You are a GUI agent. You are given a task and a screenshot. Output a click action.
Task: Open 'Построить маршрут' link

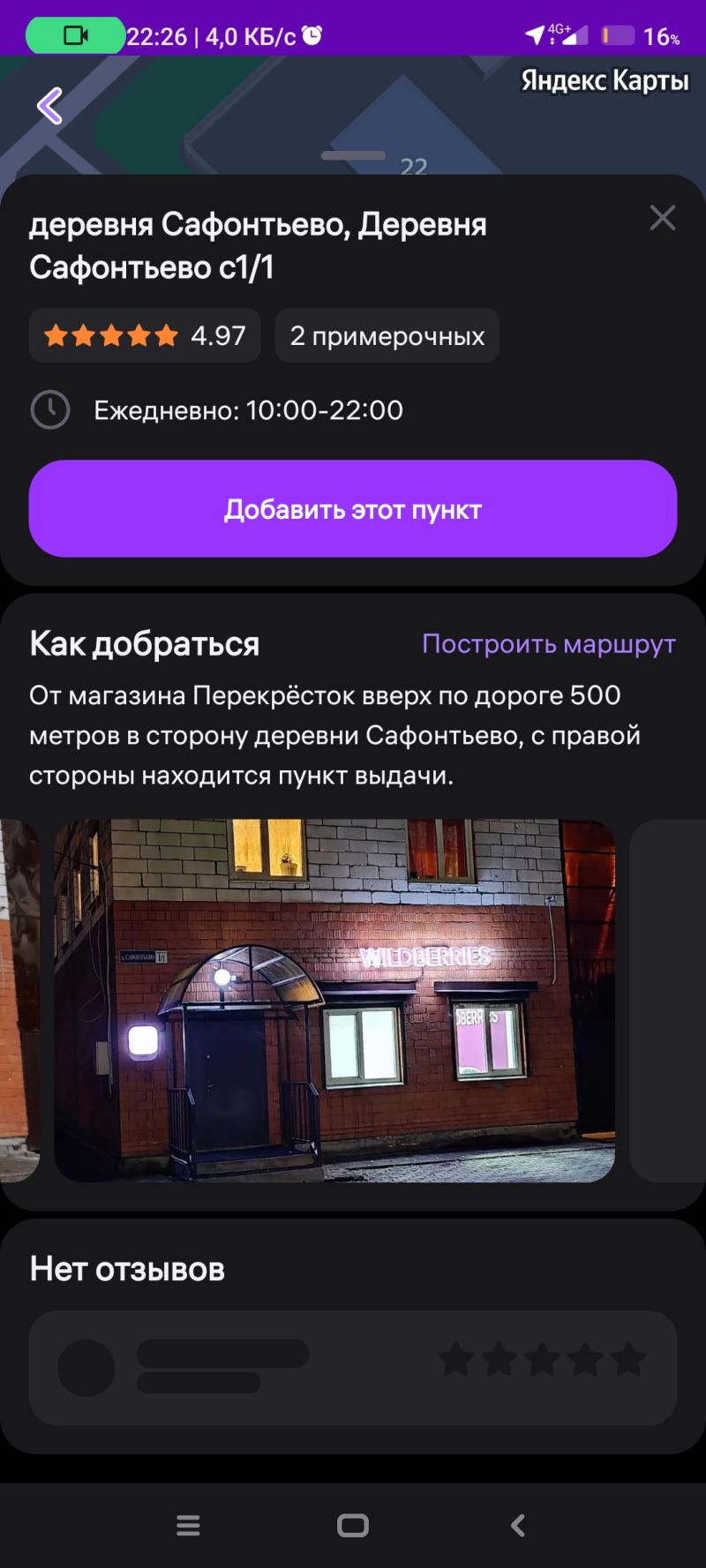click(548, 644)
